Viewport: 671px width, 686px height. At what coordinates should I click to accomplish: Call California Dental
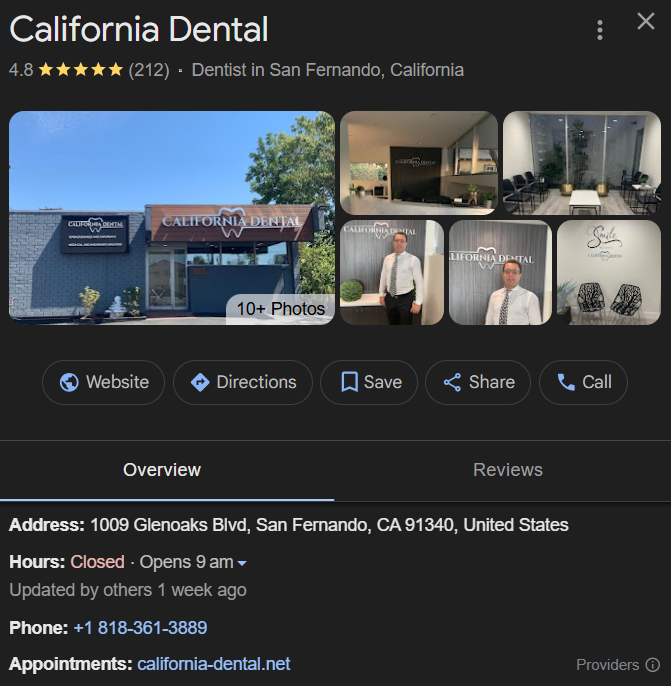click(583, 382)
